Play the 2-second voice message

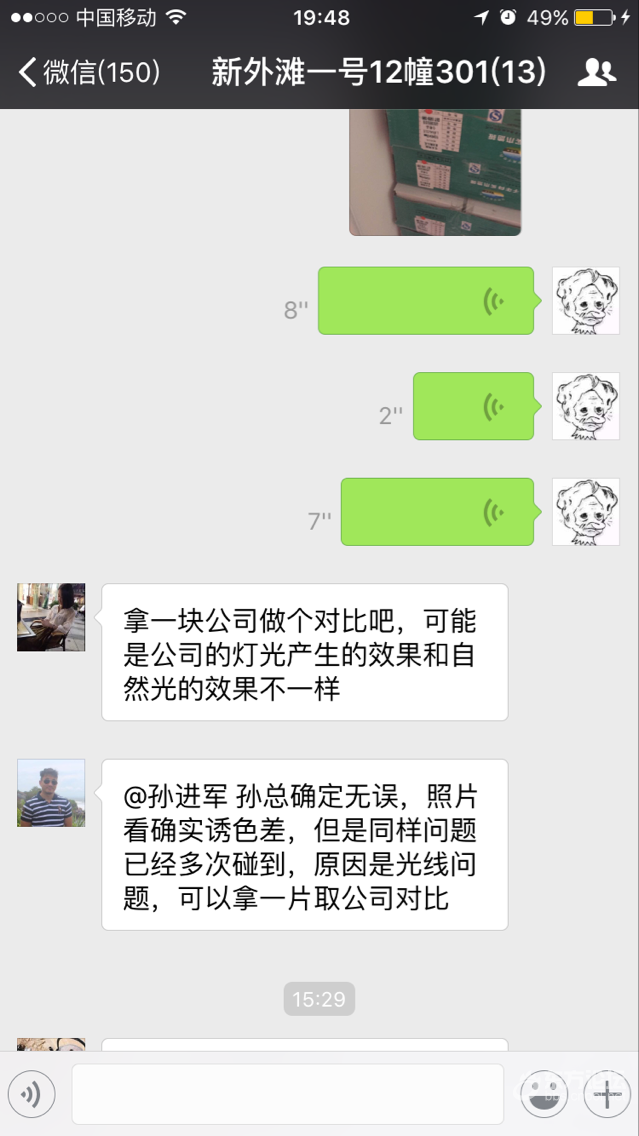pyautogui.click(x=473, y=406)
